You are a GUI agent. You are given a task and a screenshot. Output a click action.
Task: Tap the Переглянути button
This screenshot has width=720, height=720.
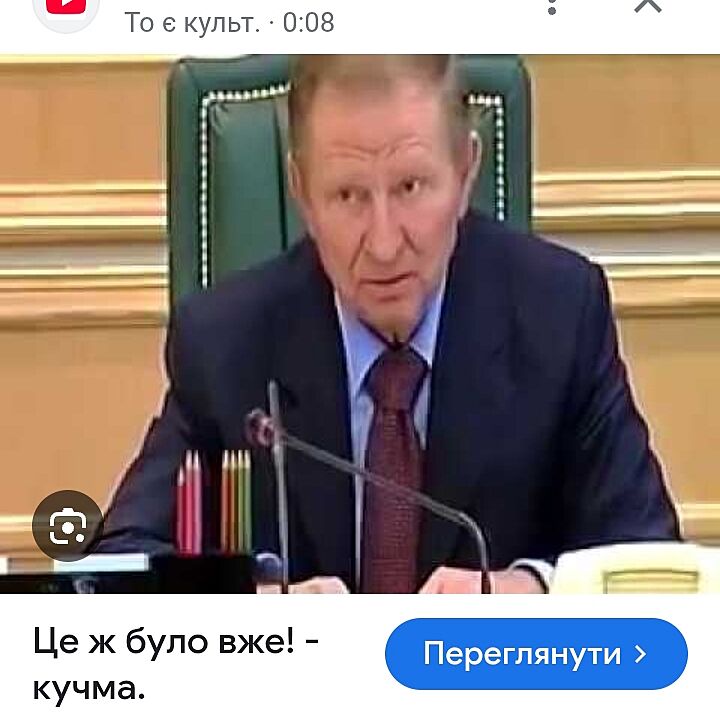pyautogui.click(x=536, y=654)
